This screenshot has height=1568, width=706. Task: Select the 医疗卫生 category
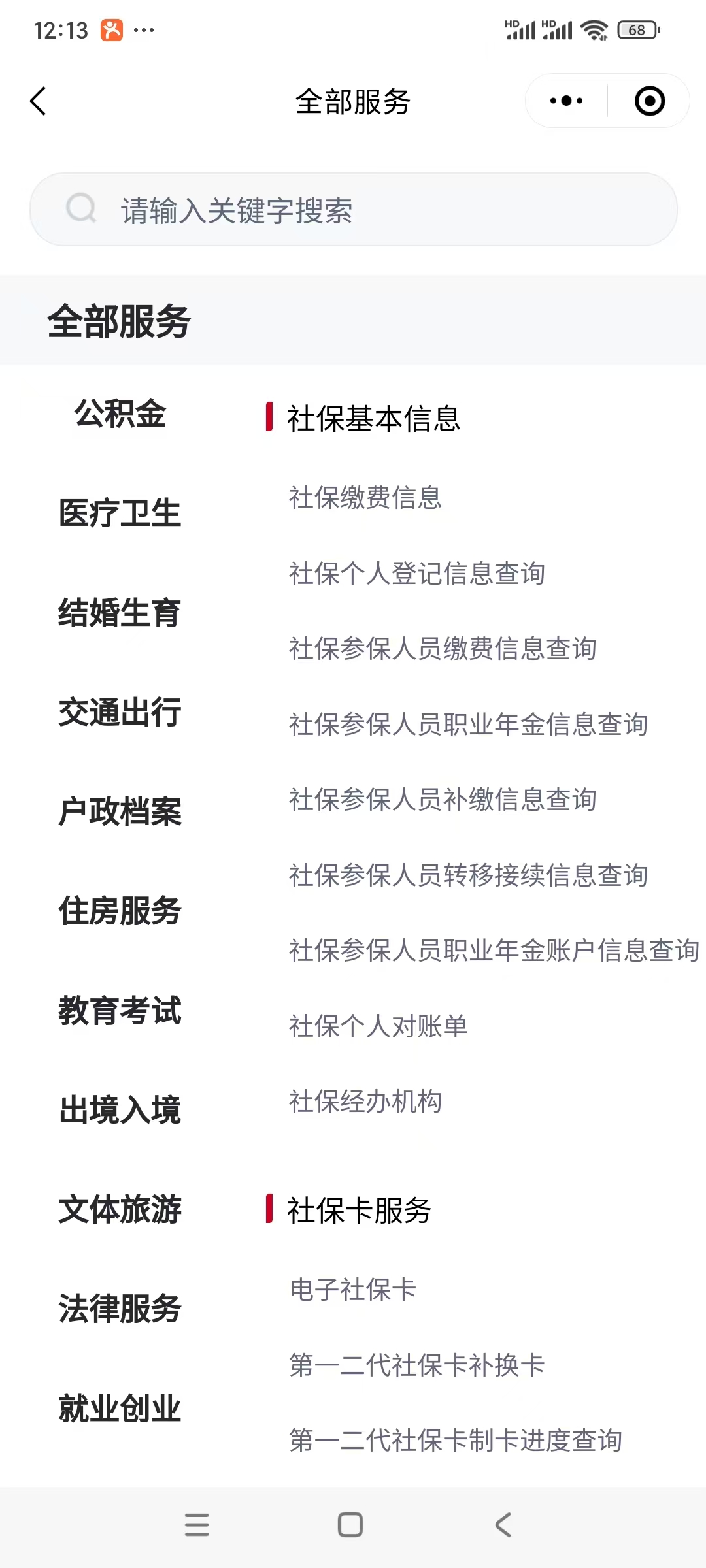pos(120,513)
